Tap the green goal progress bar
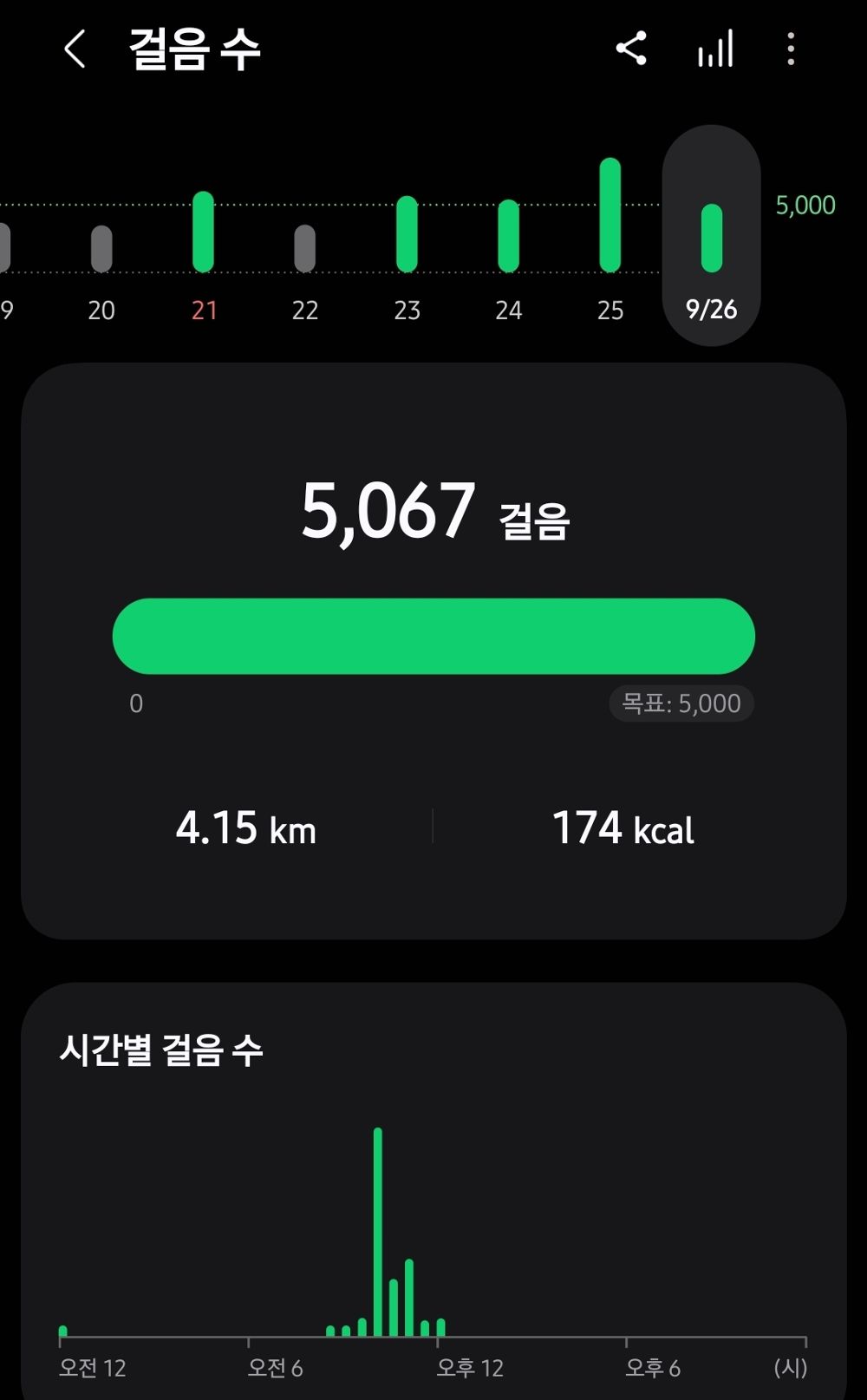This screenshot has width=867, height=1400. pyautogui.click(x=433, y=635)
